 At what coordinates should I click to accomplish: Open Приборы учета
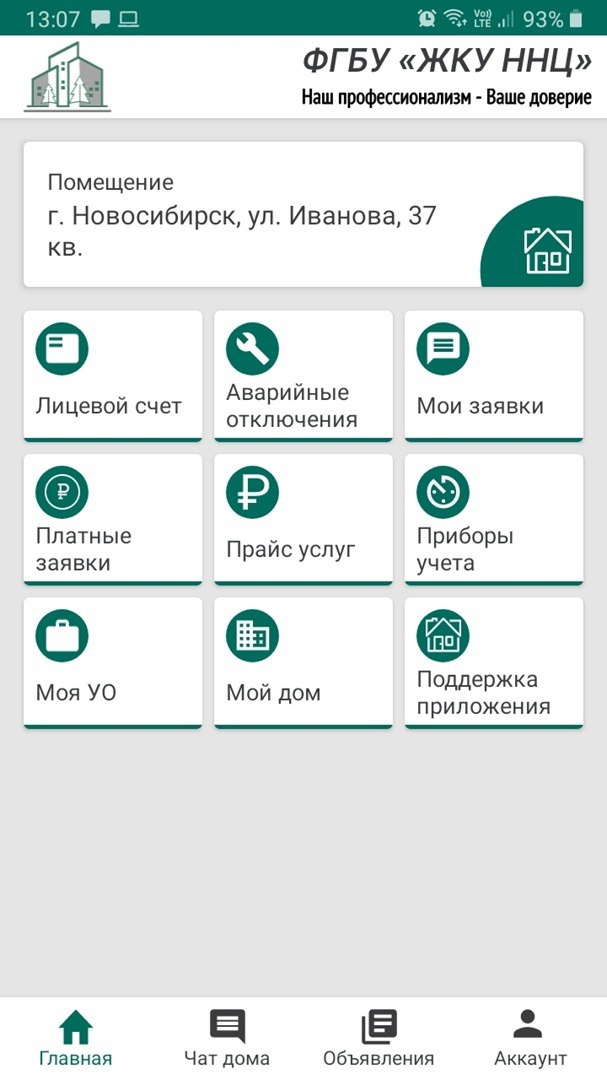point(494,519)
